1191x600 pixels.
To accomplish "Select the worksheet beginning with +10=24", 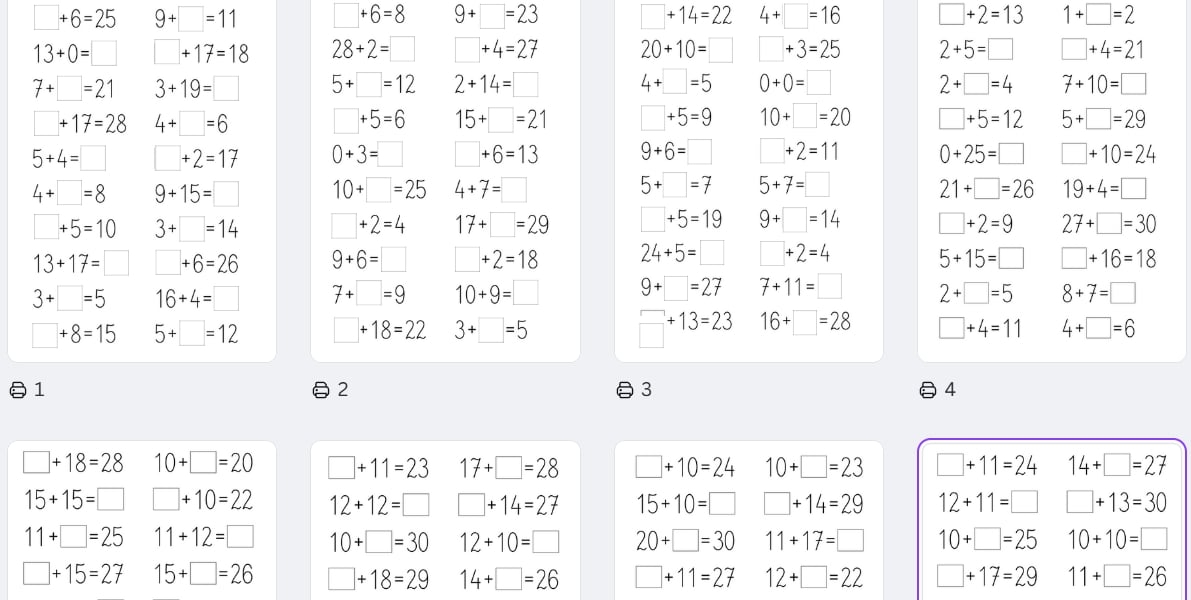I will pyautogui.click(x=748, y=520).
